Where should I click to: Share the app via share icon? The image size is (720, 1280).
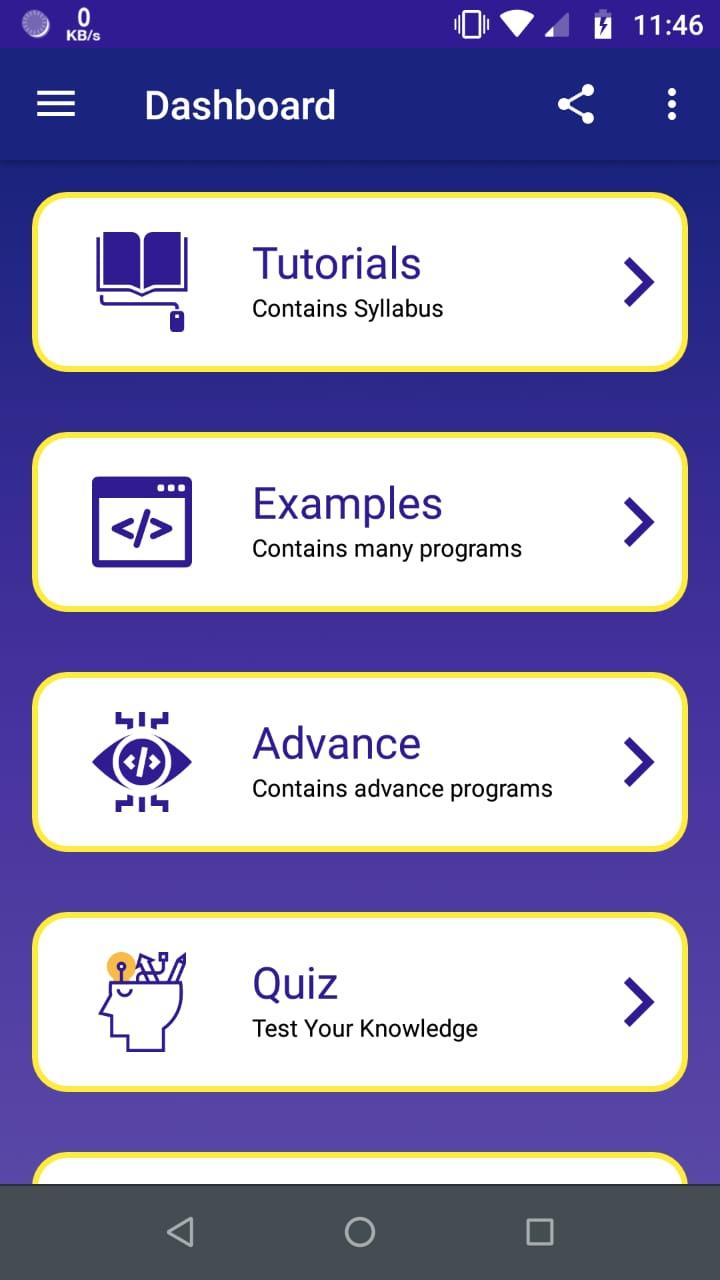(576, 104)
